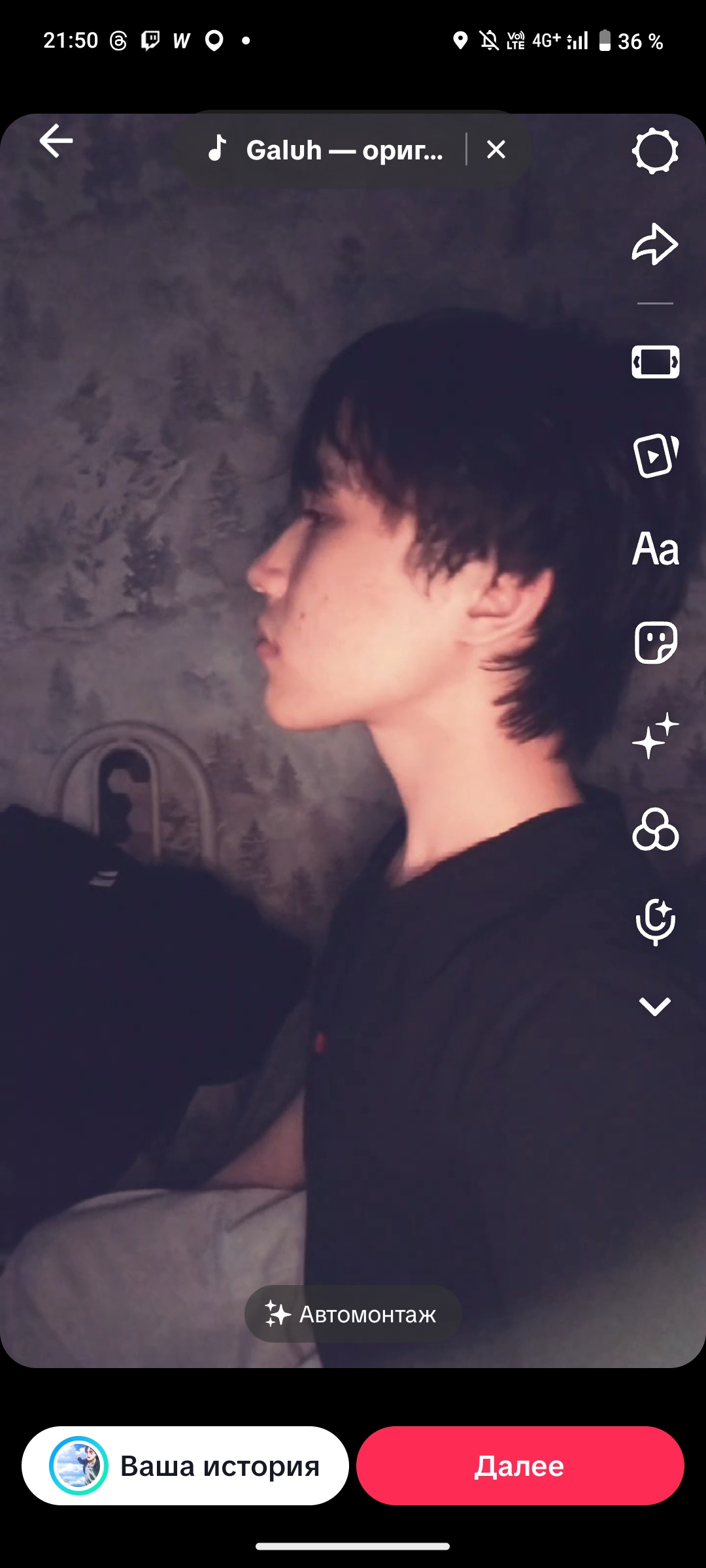The height and width of the screenshot is (1568, 706).
Task: Open the settings gear icon
Action: click(x=655, y=152)
